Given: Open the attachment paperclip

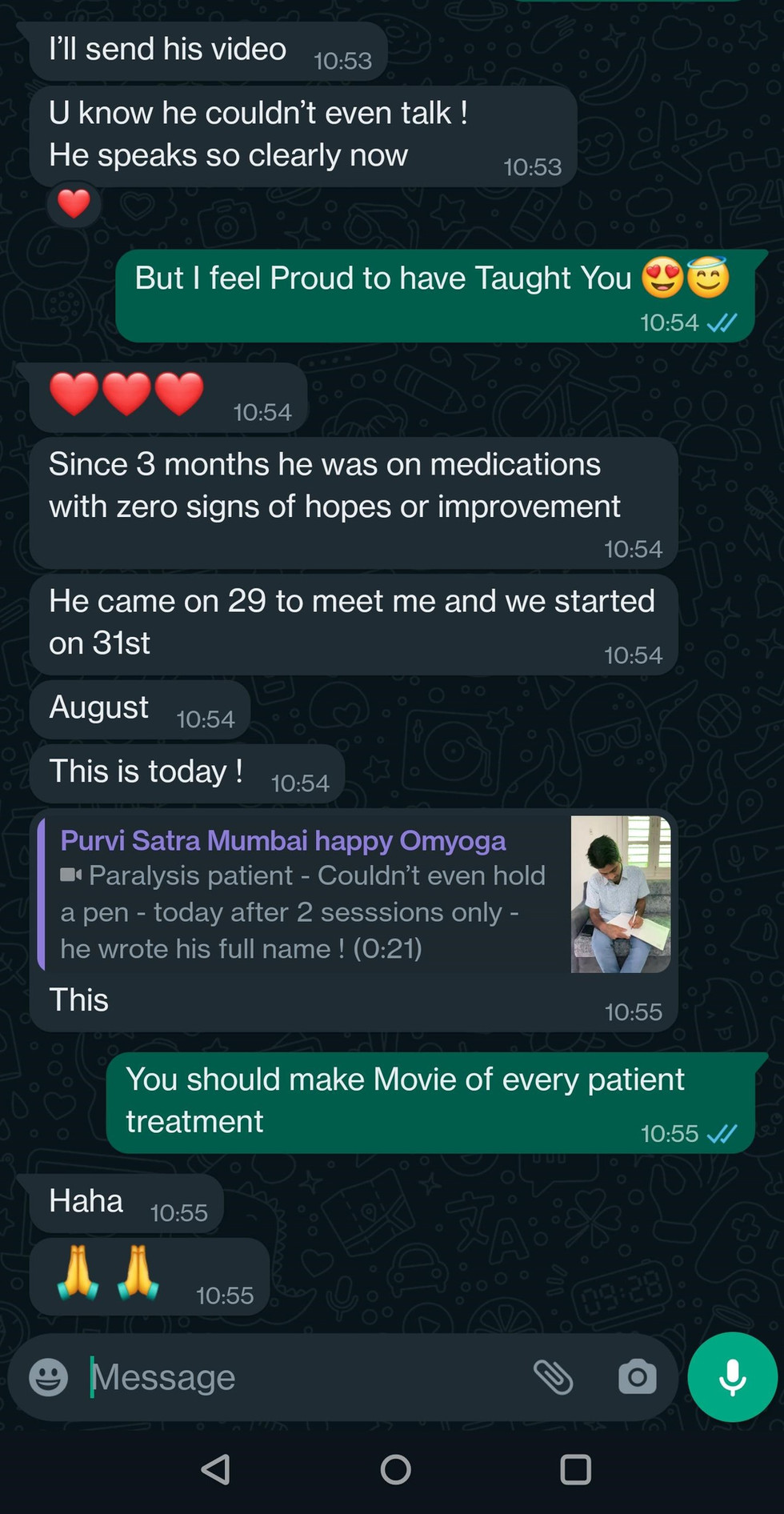Looking at the screenshot, I should (554, 1377).
